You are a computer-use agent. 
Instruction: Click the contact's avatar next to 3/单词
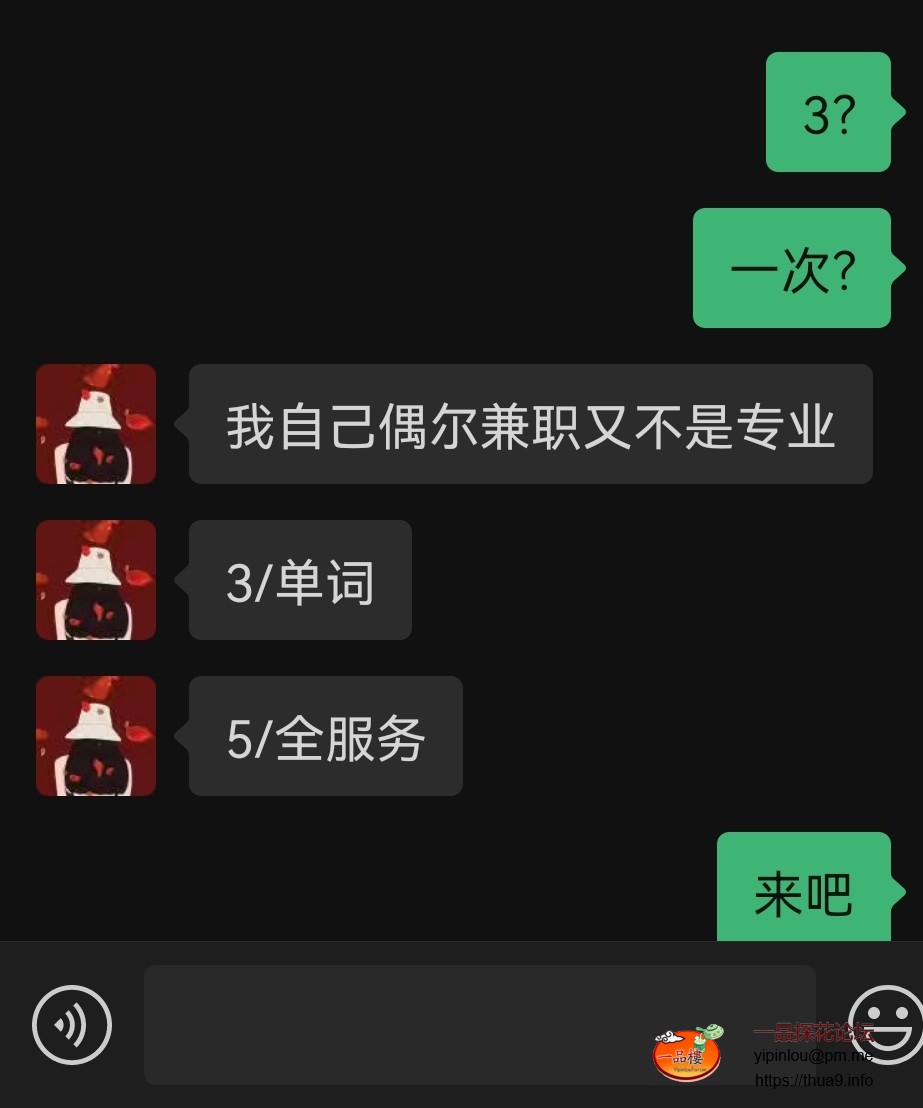(95, 580)
